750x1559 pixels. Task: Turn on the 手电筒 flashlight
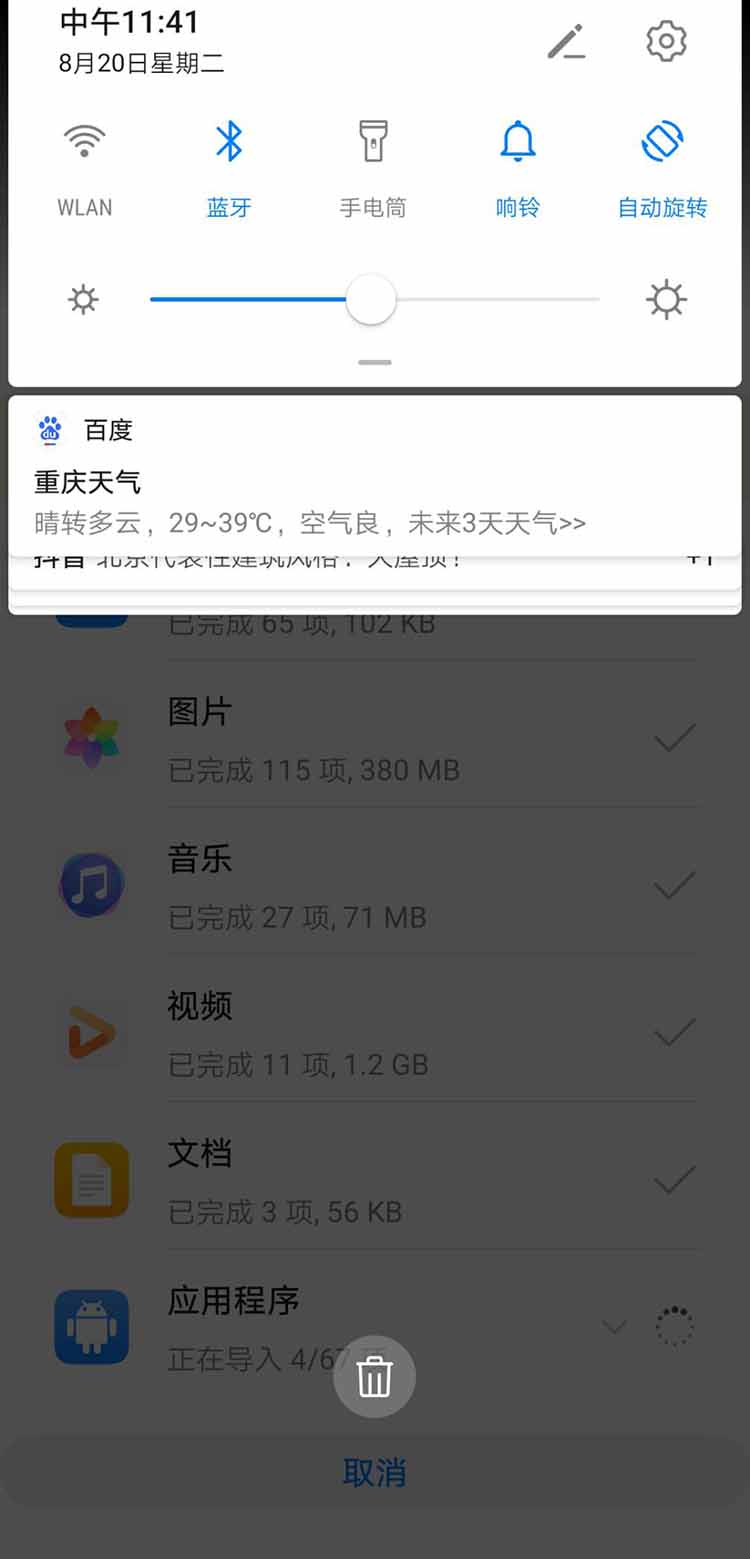(x=373, y=143)
